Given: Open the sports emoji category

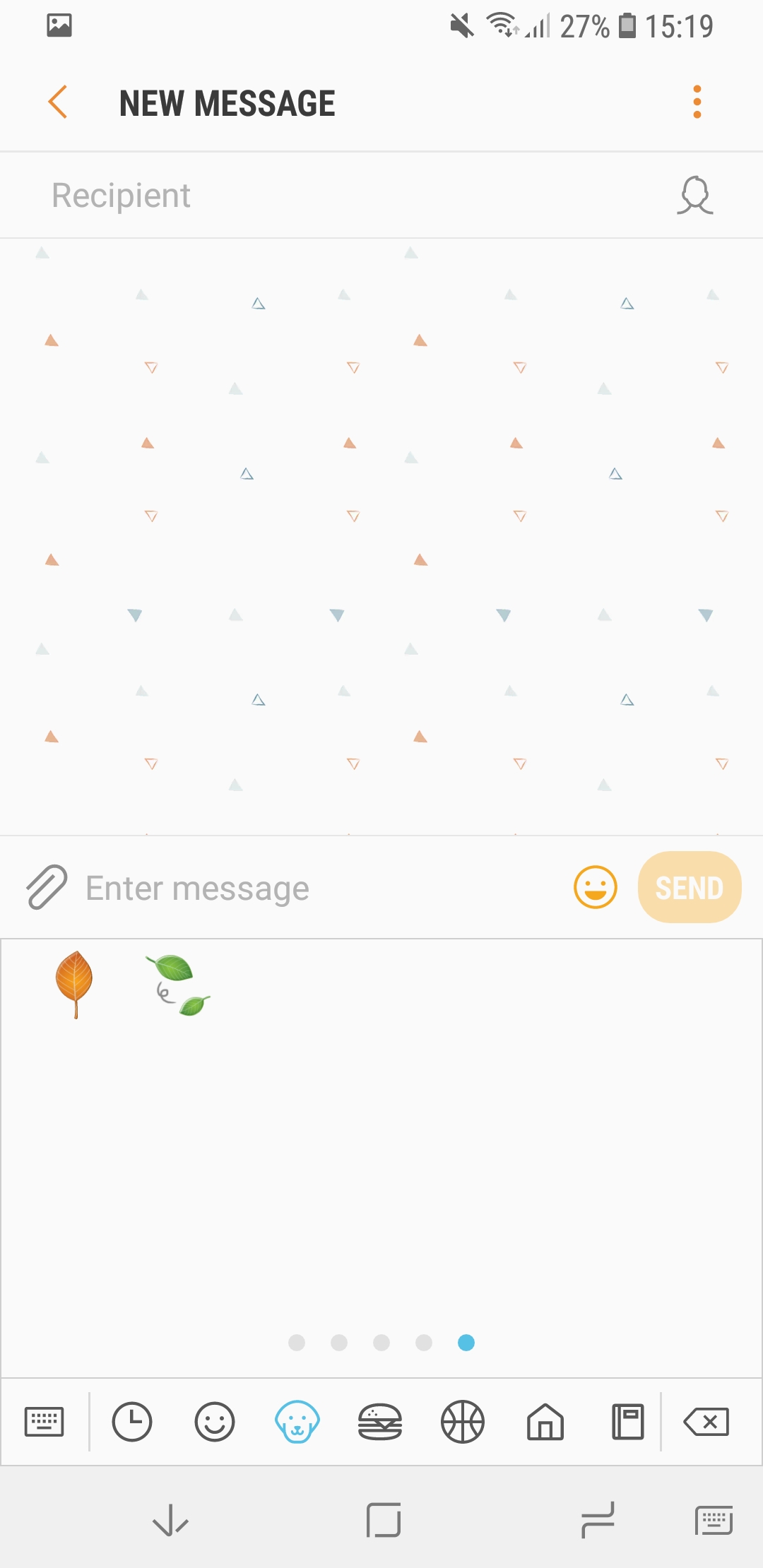Looking at the screenshot, I should 463,1421.
